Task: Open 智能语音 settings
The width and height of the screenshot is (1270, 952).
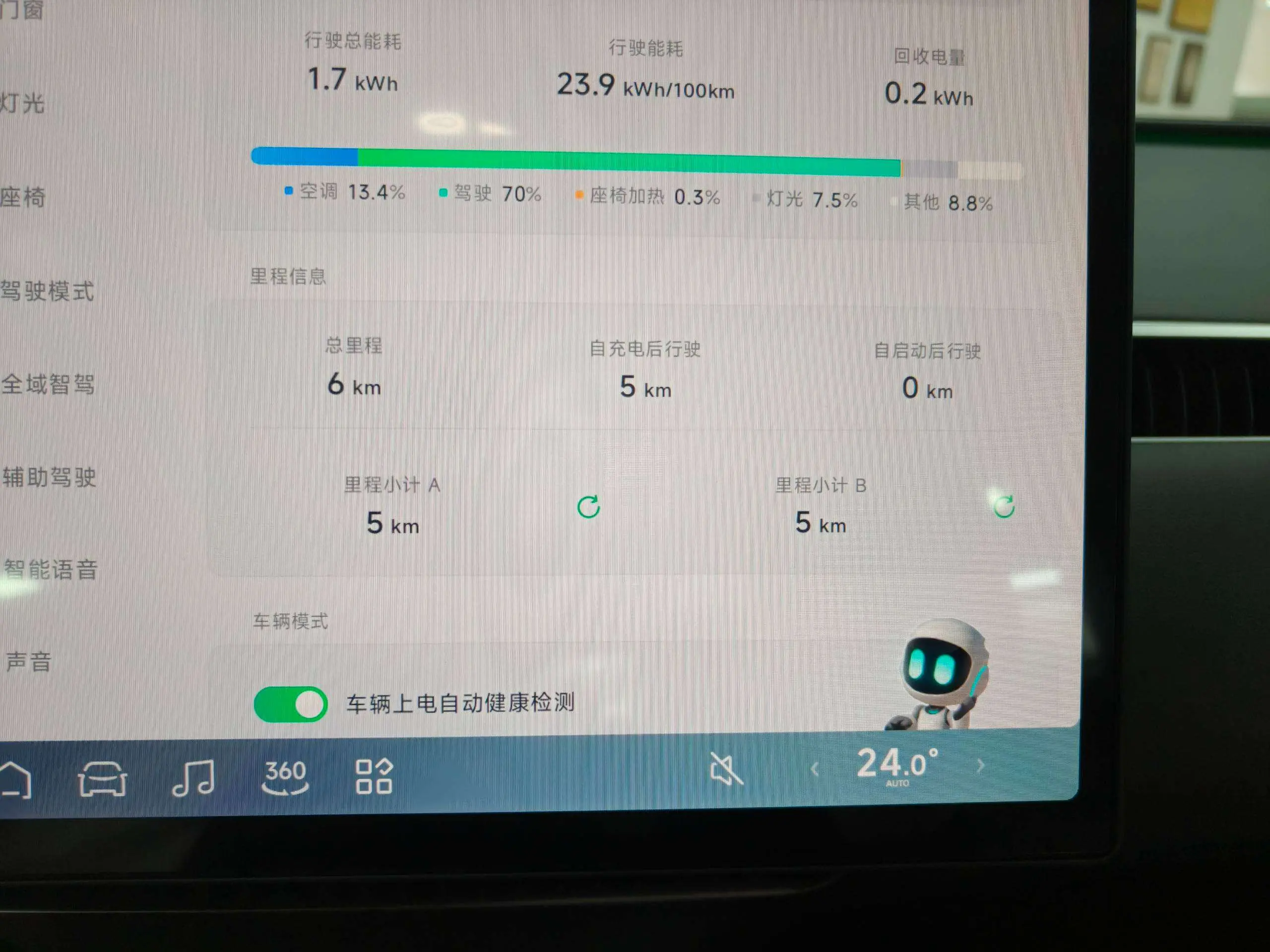Action: pyautogui.click(x=51, y=570)
